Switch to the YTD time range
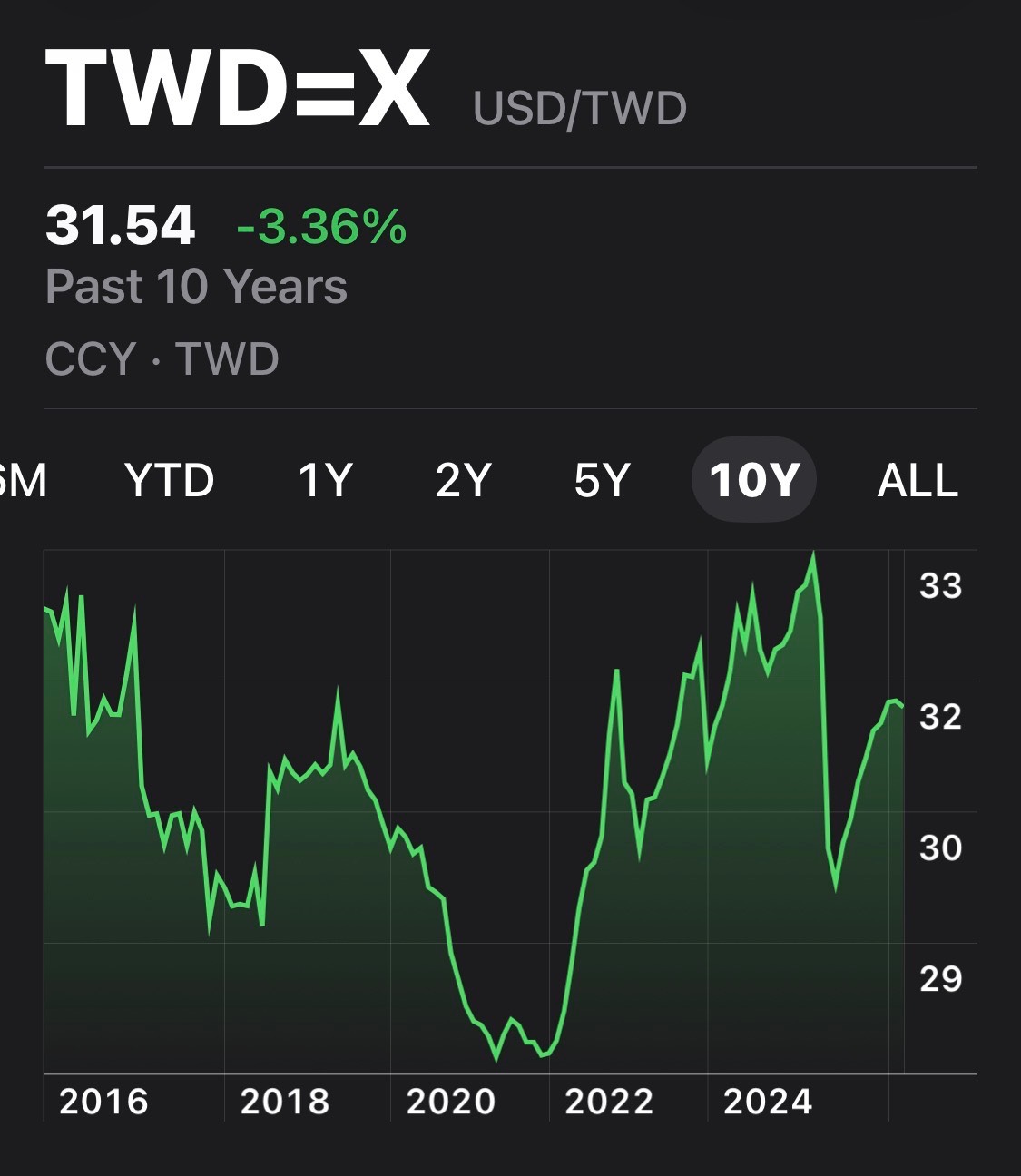1021x1176 pixels. 170,480
